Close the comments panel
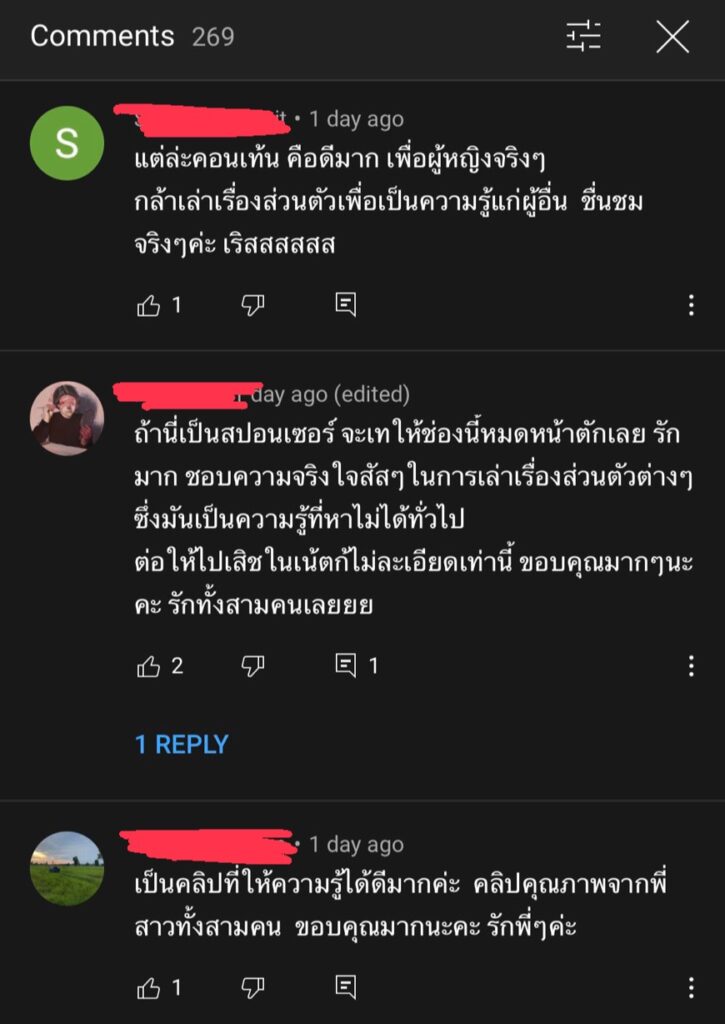 click(x=672, y=37)
